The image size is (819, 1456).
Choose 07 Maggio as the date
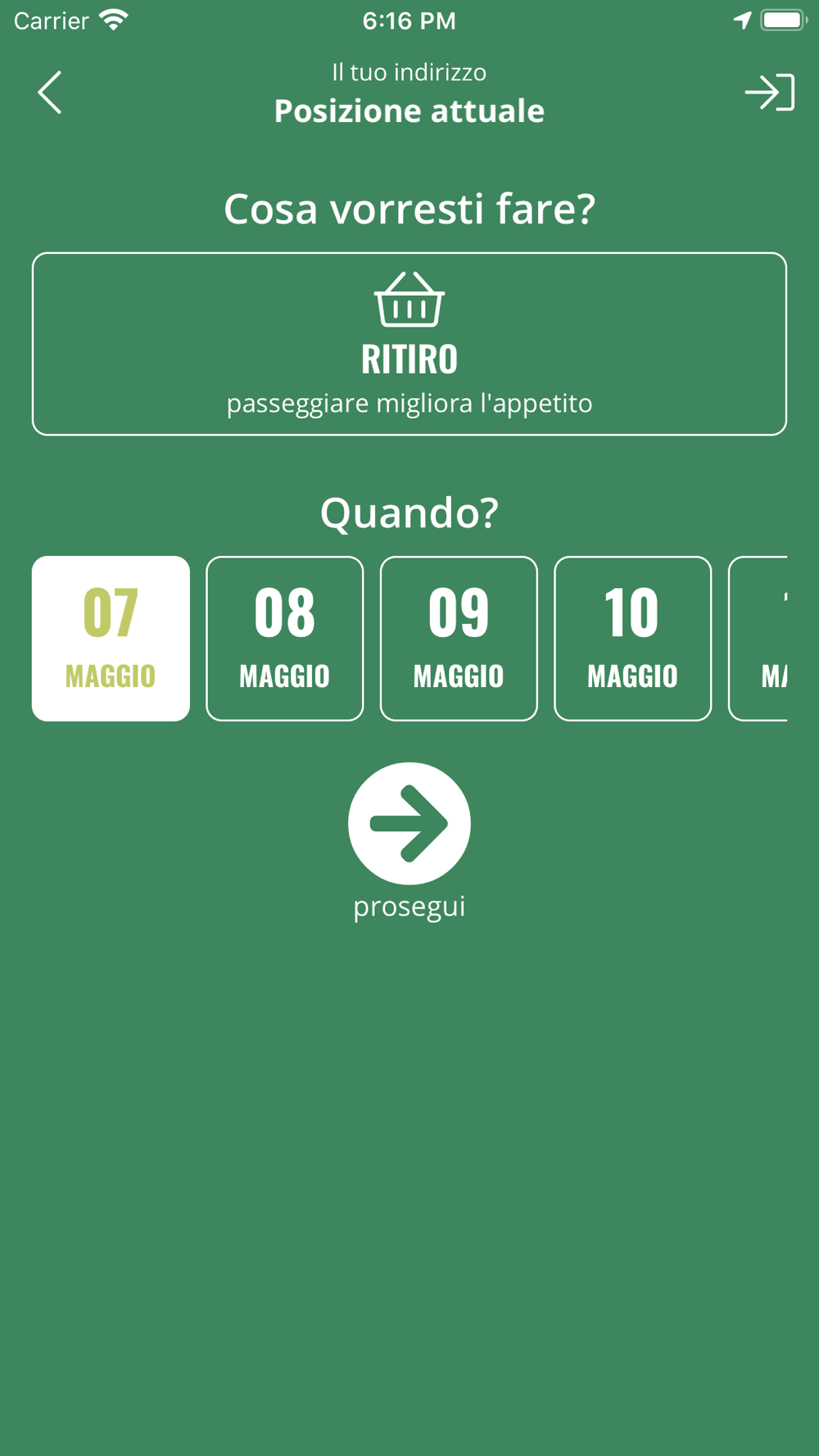[x=111, y=639]
